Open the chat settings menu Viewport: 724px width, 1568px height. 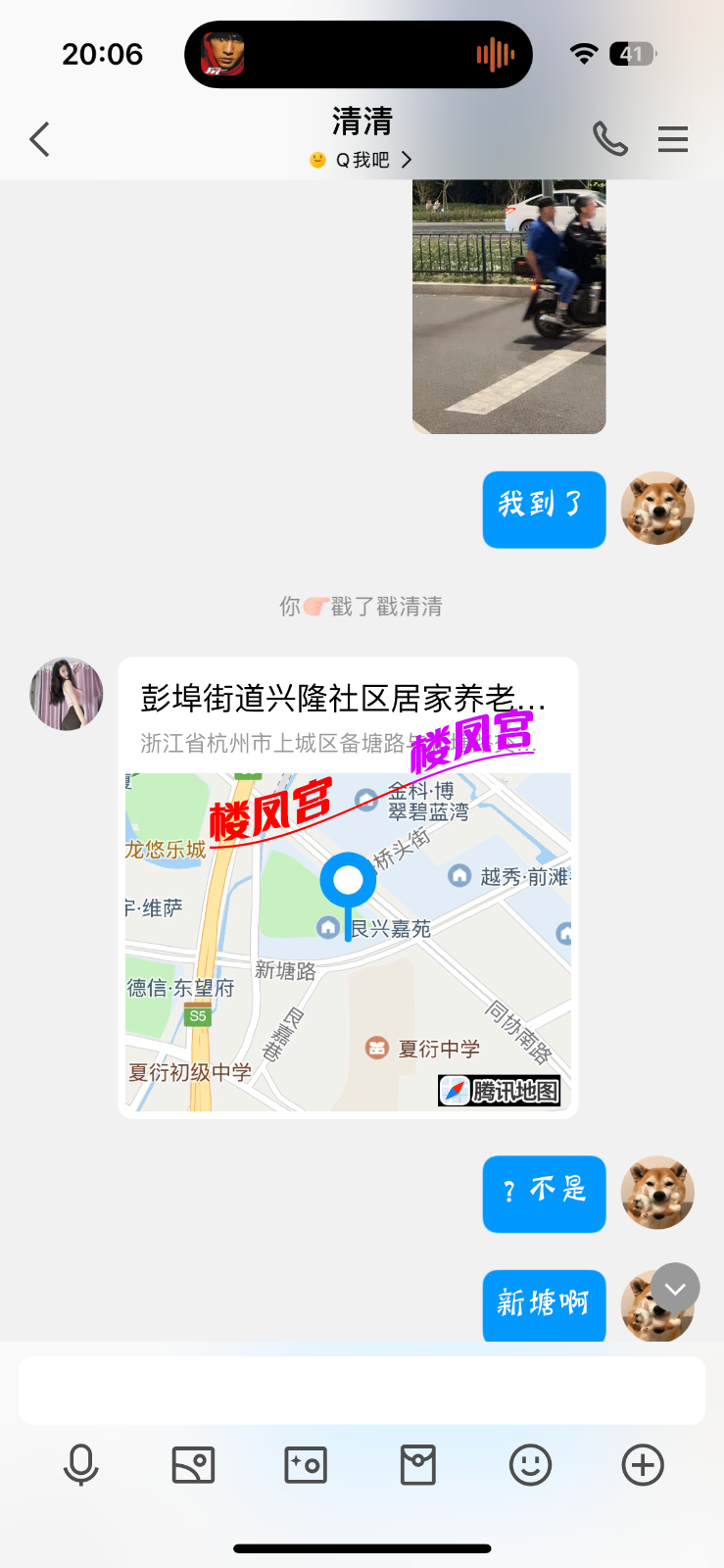pyautogui.click(x=673, y=139)
